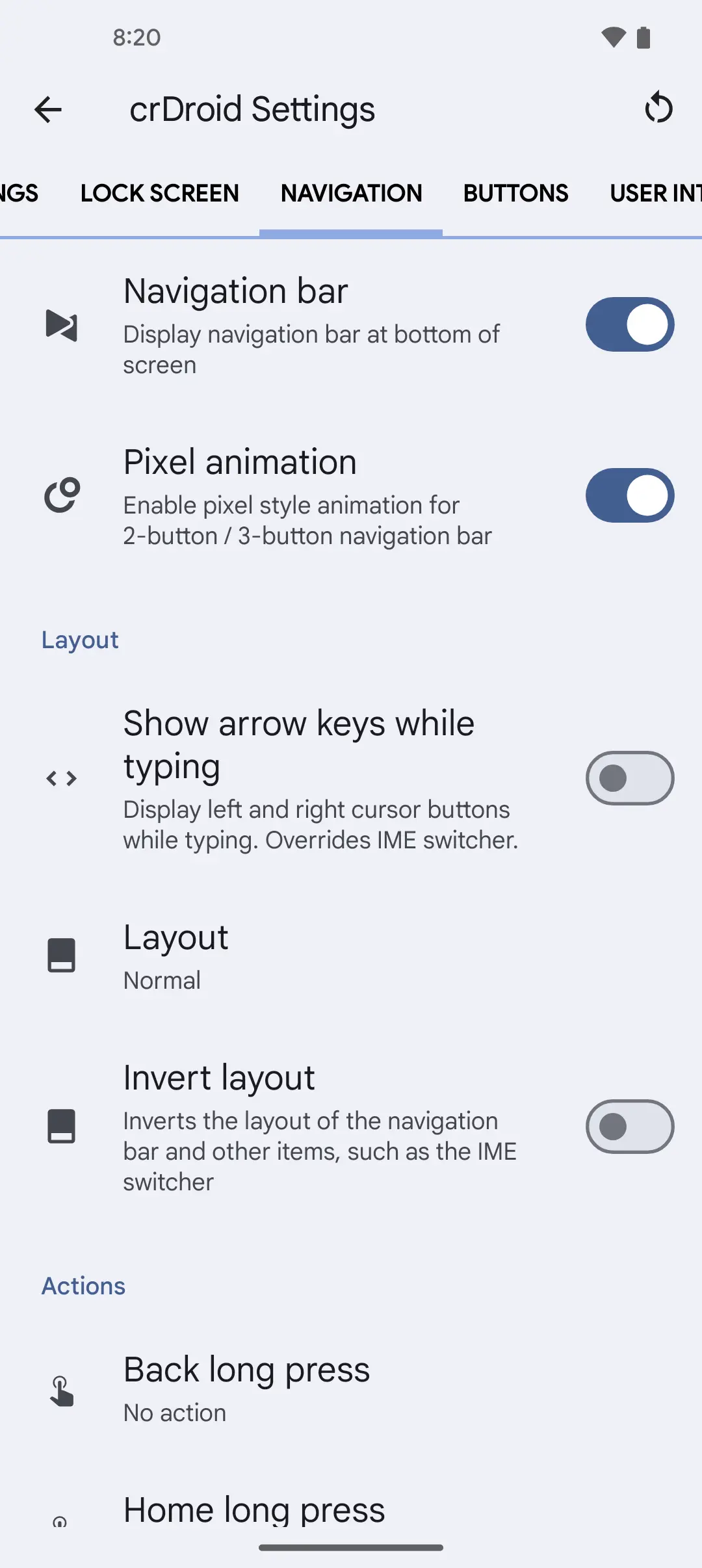Disable Pixel animation

629,495
